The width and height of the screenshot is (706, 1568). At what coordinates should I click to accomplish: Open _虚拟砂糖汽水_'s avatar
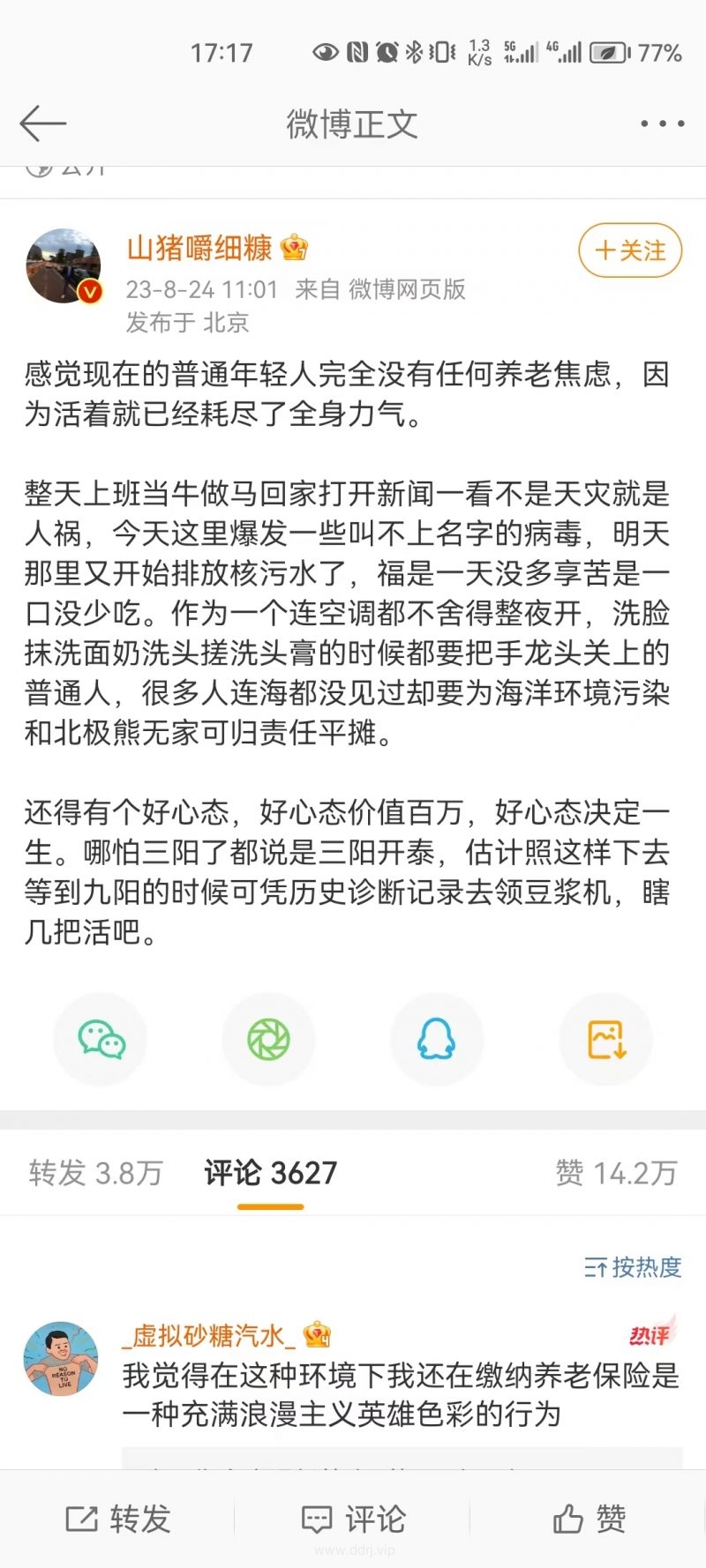click(x=61, y=1358)
